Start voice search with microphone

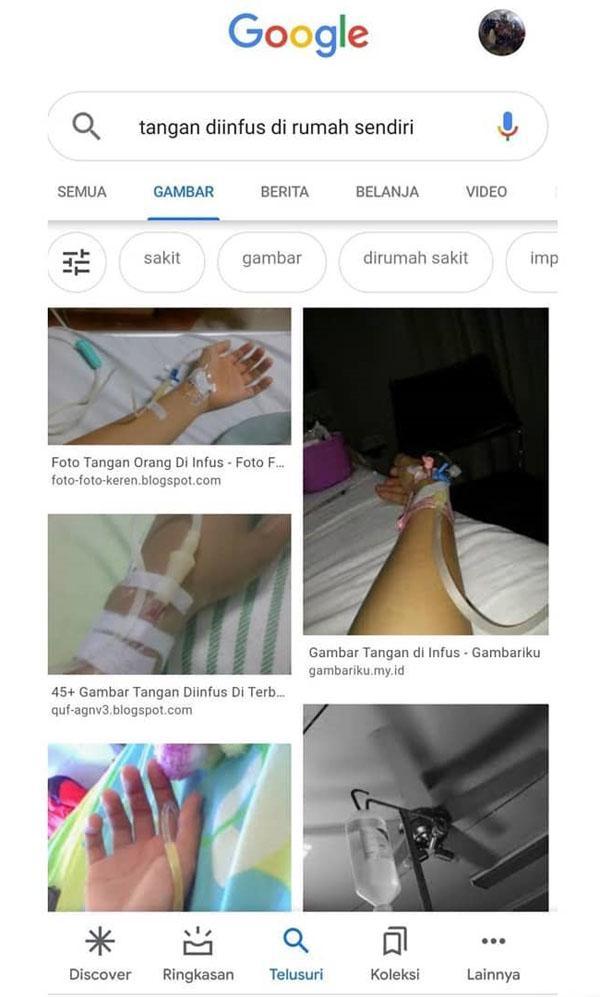(508, 127)
